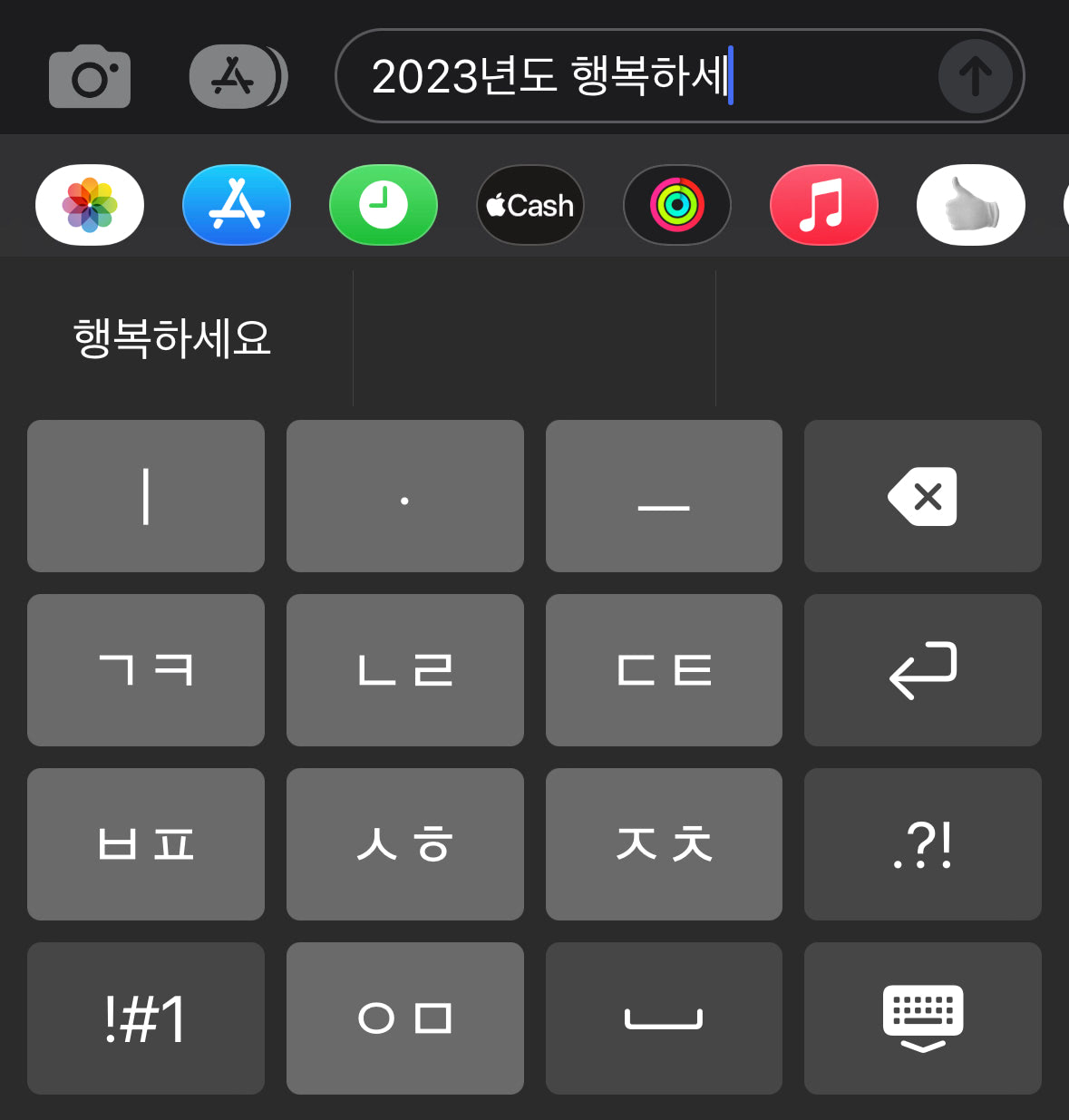Viewport: 1069px width, 1120px height.
Task: Toggle the App Store apps drawer button
Action: [237, 77]
